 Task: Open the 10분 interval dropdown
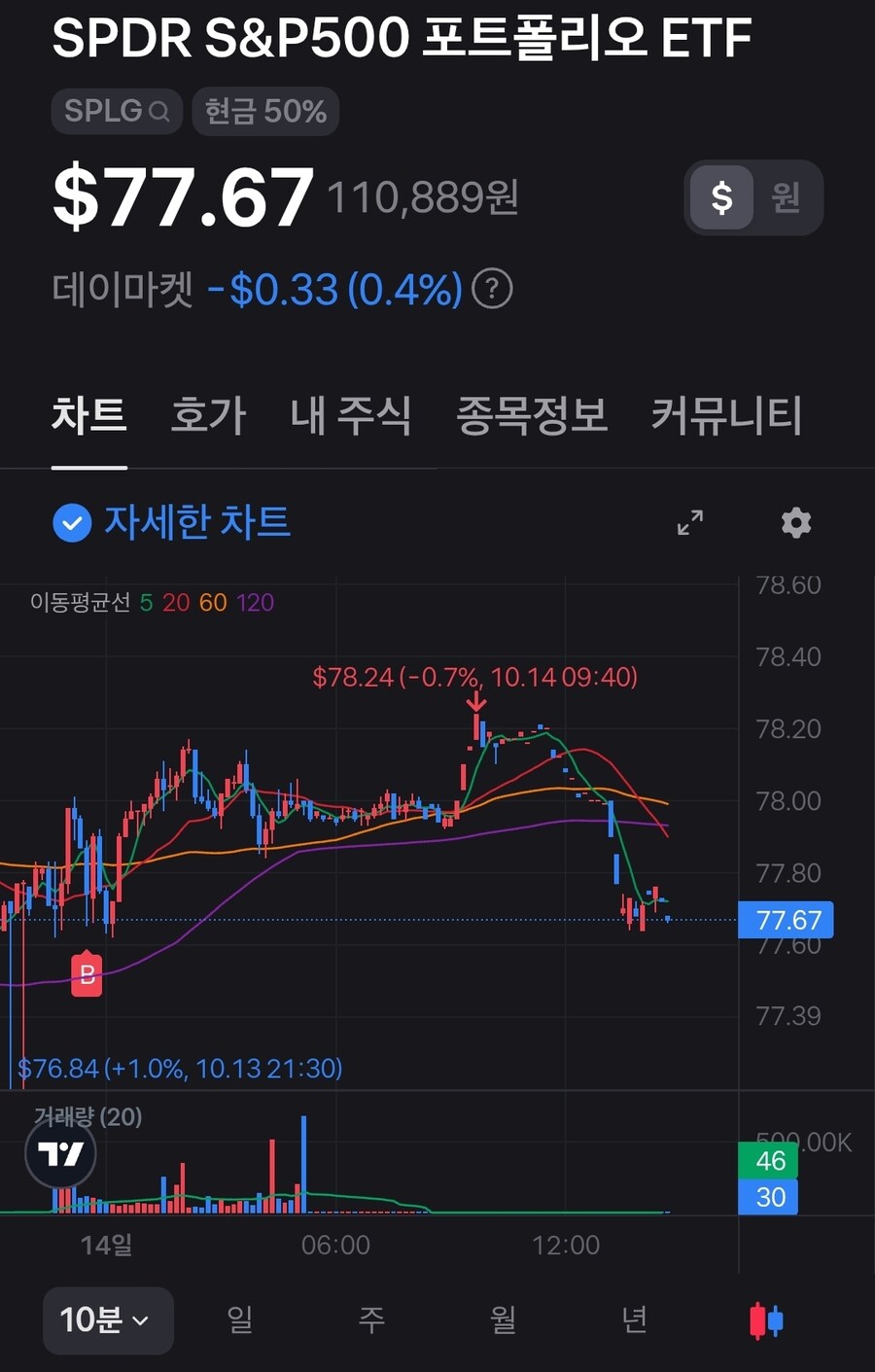click(x=107, y=1319)
